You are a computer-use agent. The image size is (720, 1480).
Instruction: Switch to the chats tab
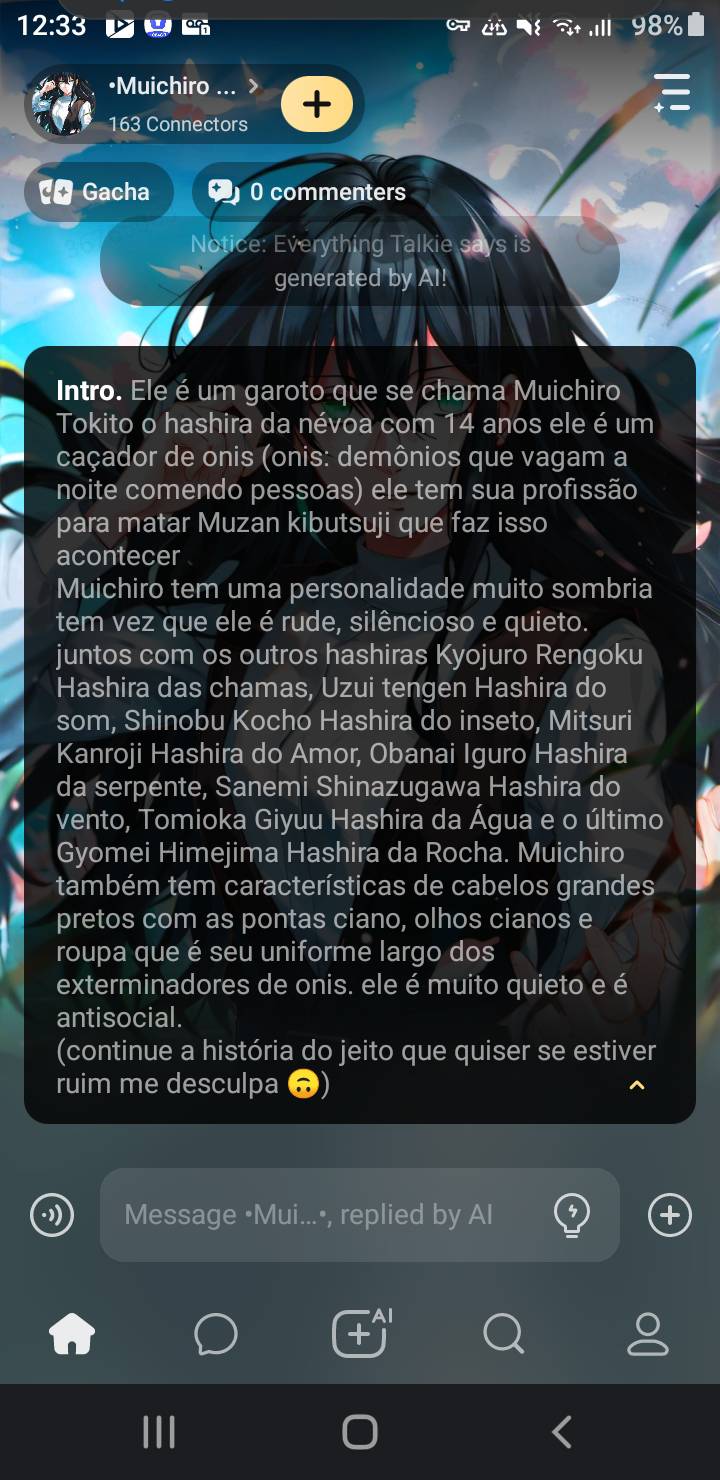[216, 1334]
